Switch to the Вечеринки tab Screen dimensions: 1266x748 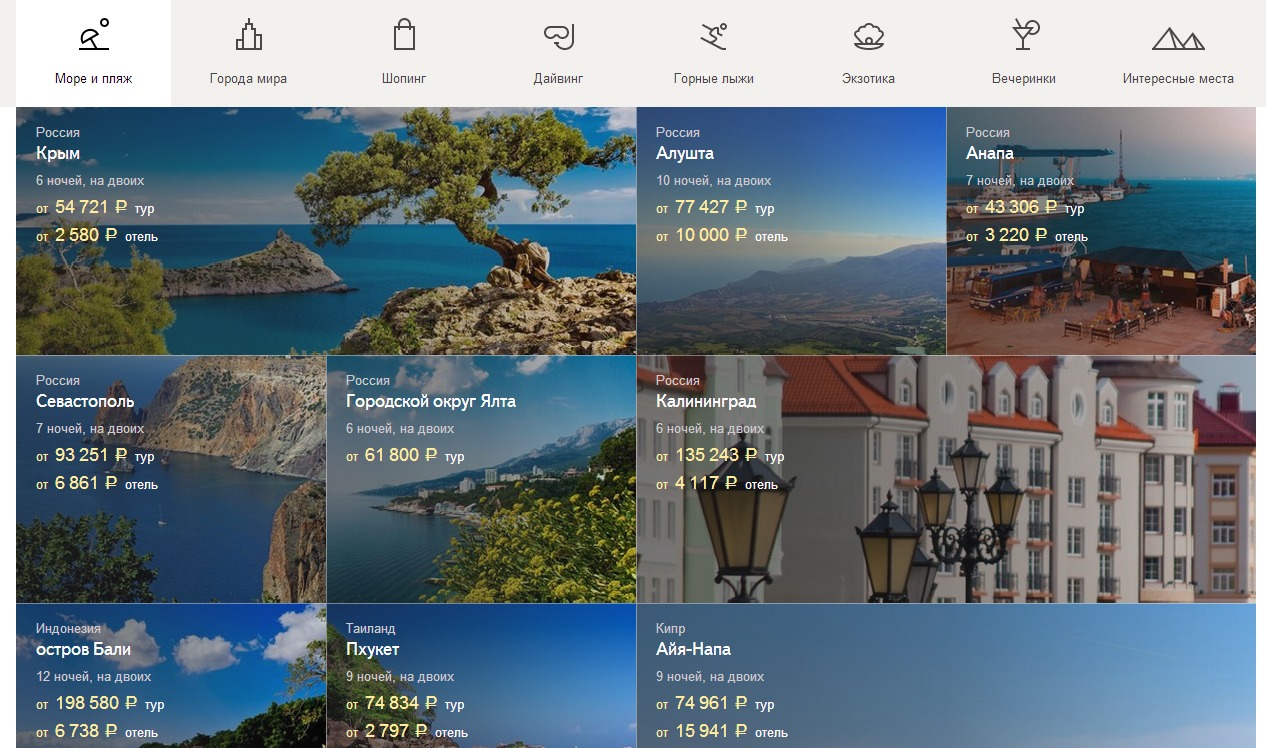(x=1023, y=53)
